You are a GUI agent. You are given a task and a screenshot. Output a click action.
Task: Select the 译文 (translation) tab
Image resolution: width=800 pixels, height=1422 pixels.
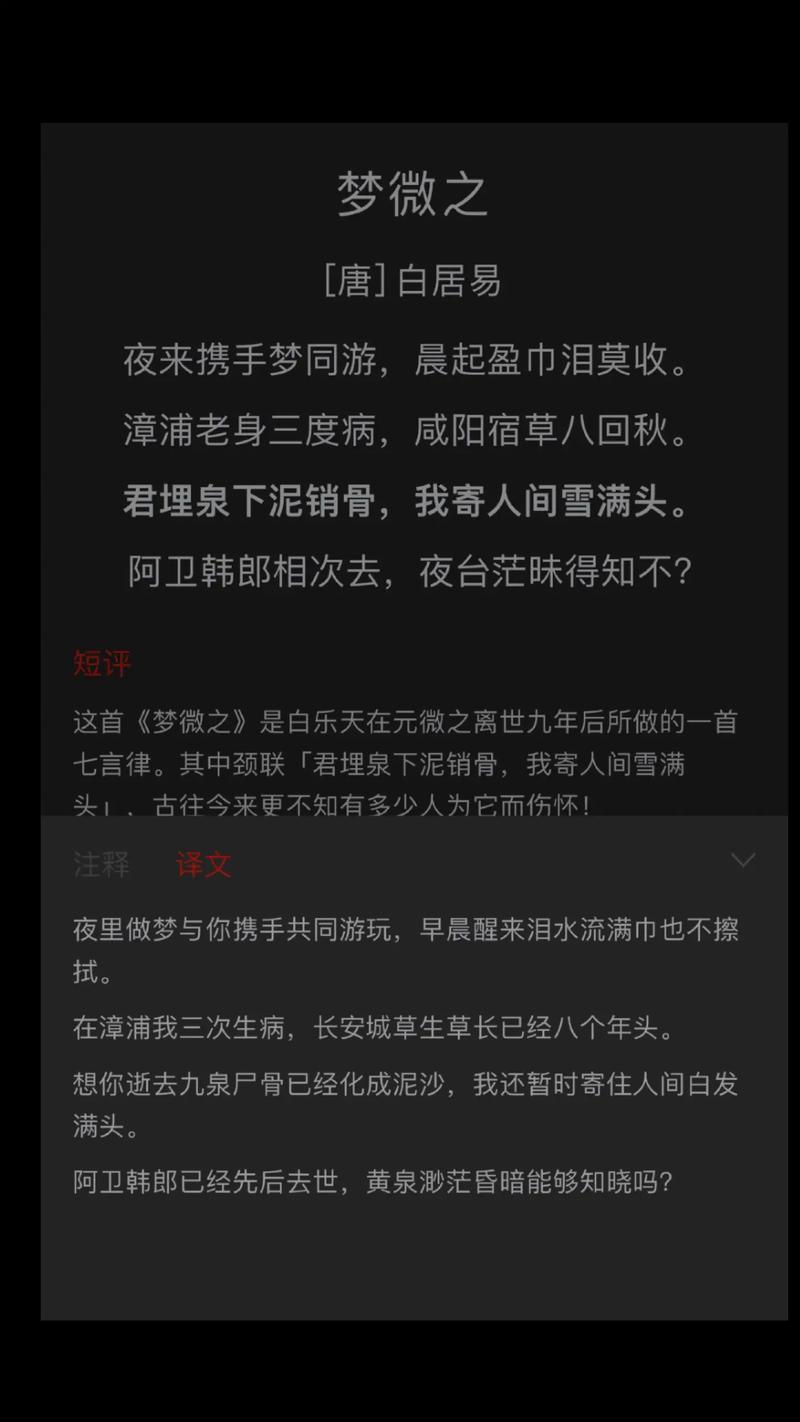point(203,864)
